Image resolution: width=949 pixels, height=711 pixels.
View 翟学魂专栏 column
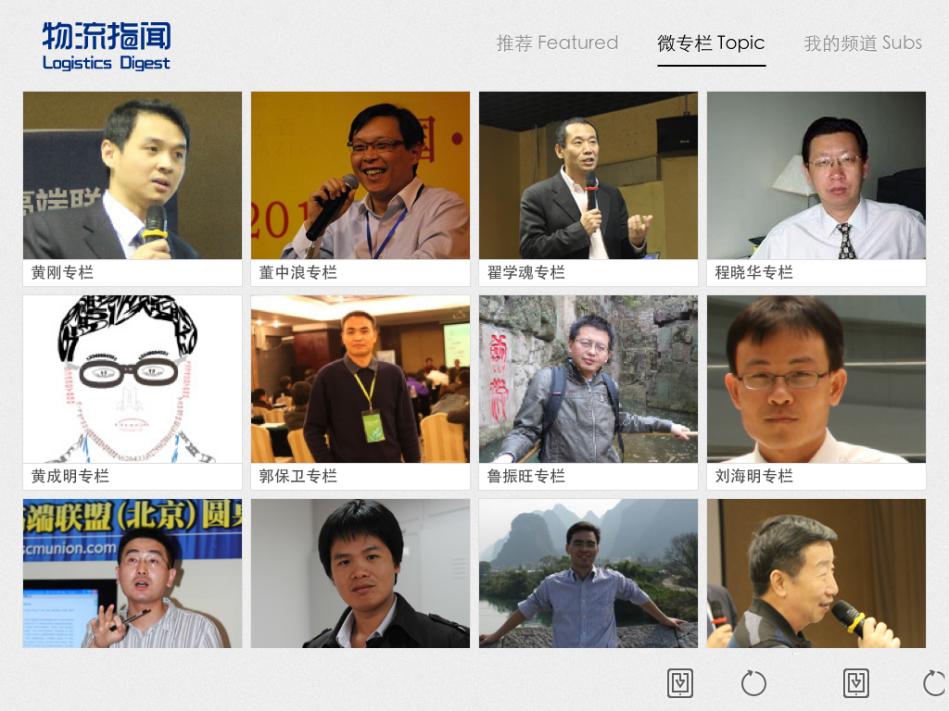588,188
